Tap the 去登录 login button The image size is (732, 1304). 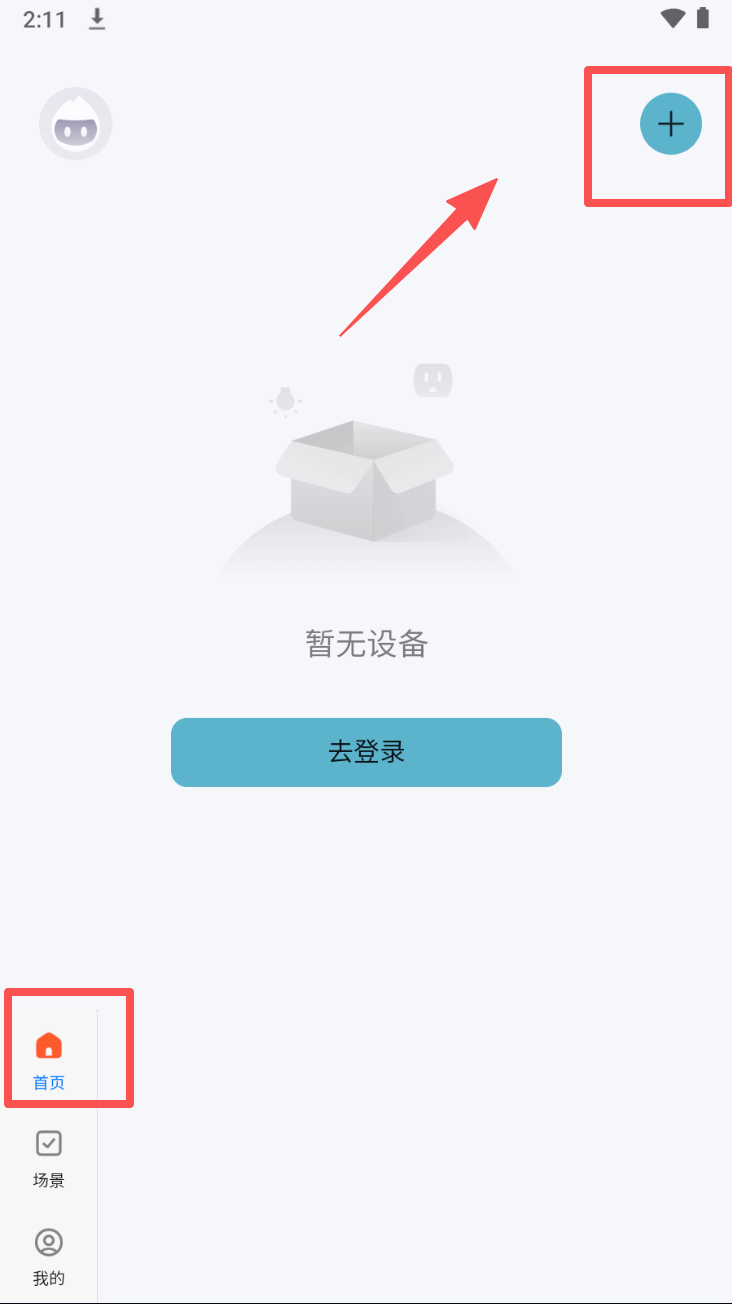[x=366, y=752]
